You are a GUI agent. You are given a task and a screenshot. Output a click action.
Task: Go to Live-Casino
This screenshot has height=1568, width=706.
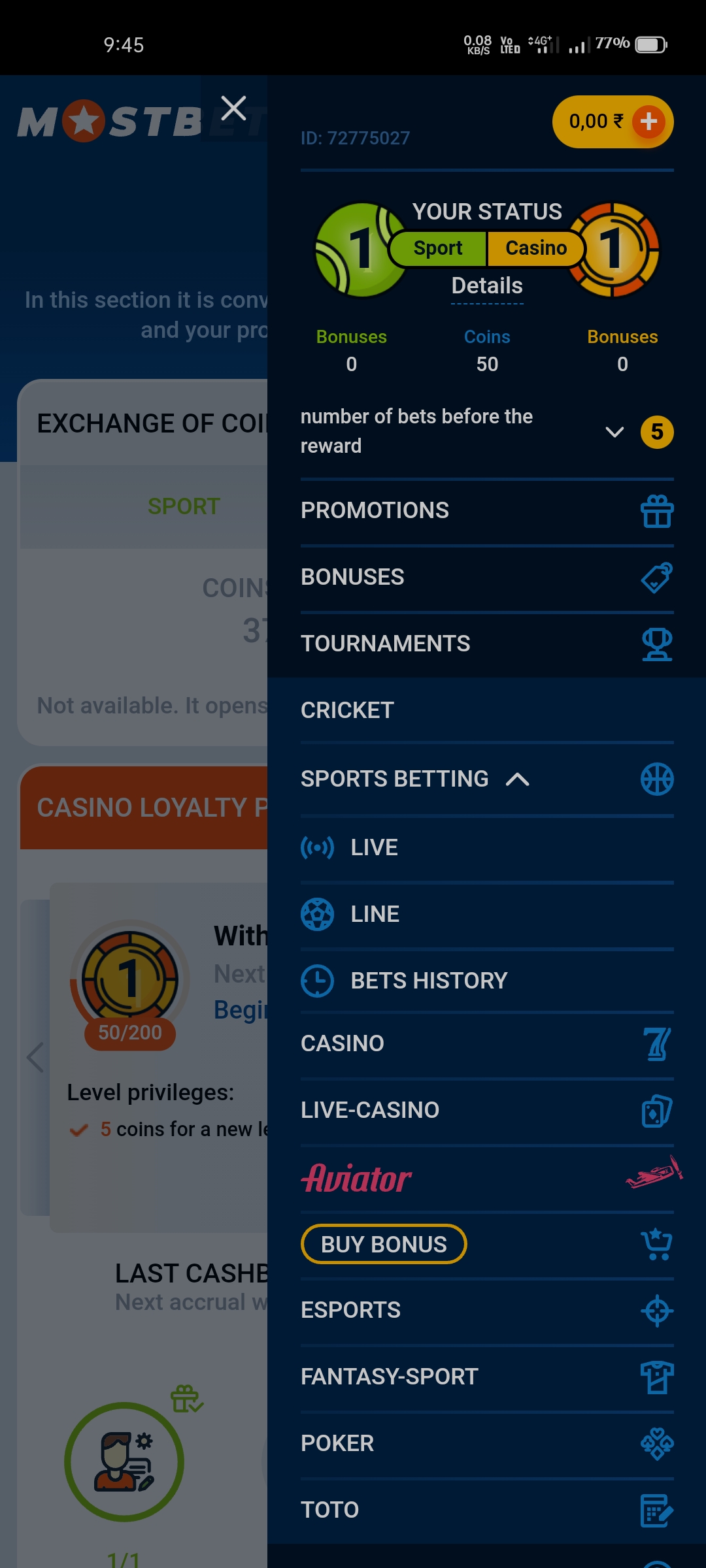coord(370,1110)
